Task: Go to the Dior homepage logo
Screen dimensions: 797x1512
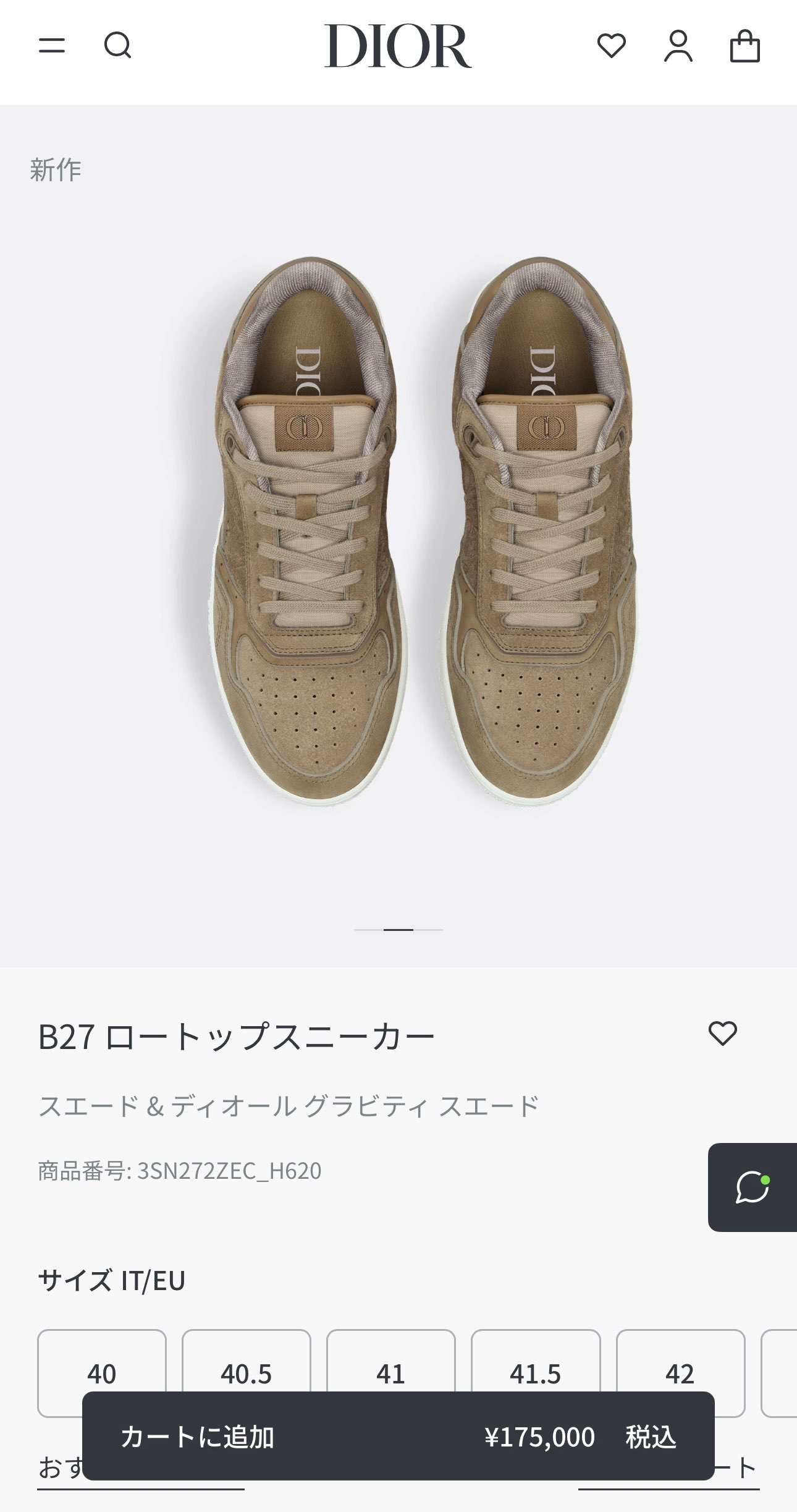Action: 398,46
